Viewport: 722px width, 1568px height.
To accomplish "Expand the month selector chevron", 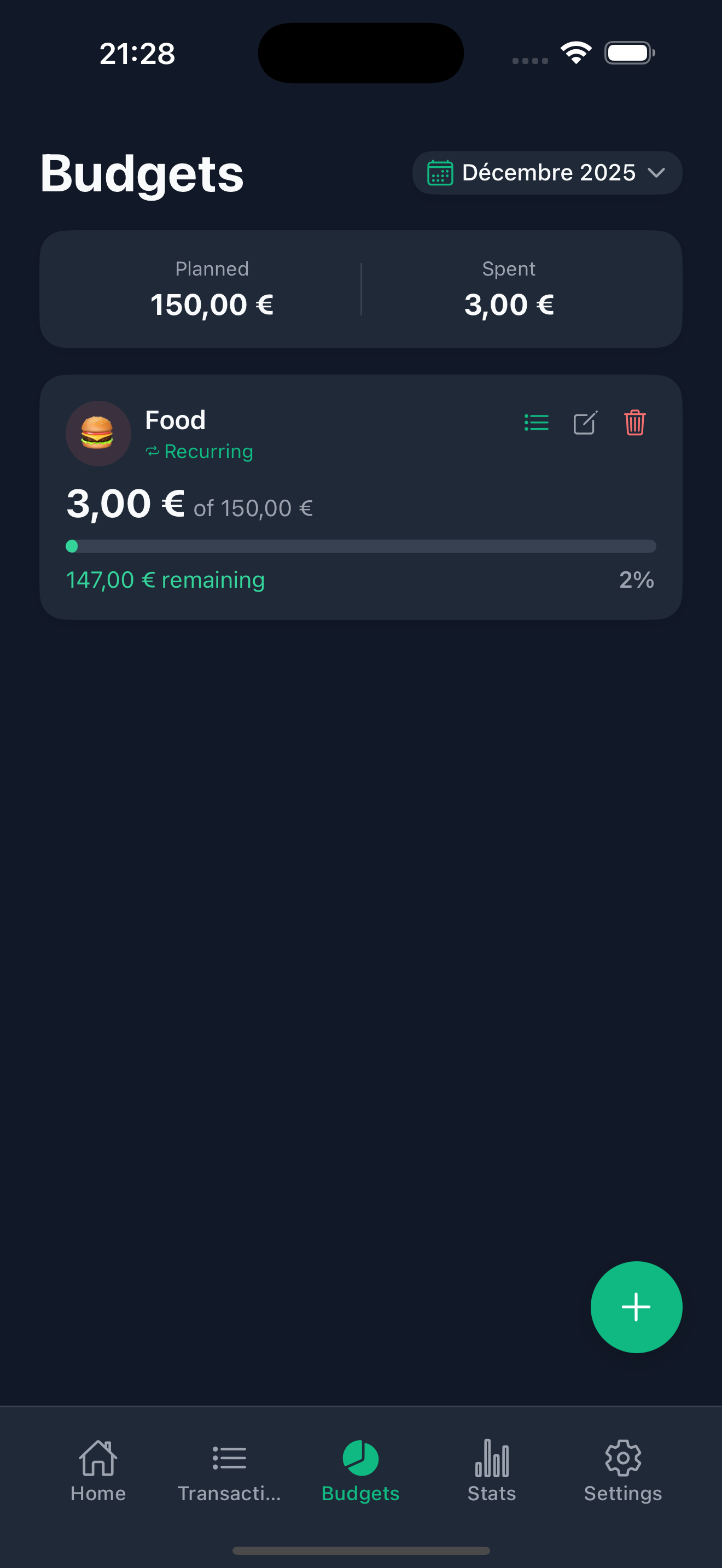I will (657, 173).
